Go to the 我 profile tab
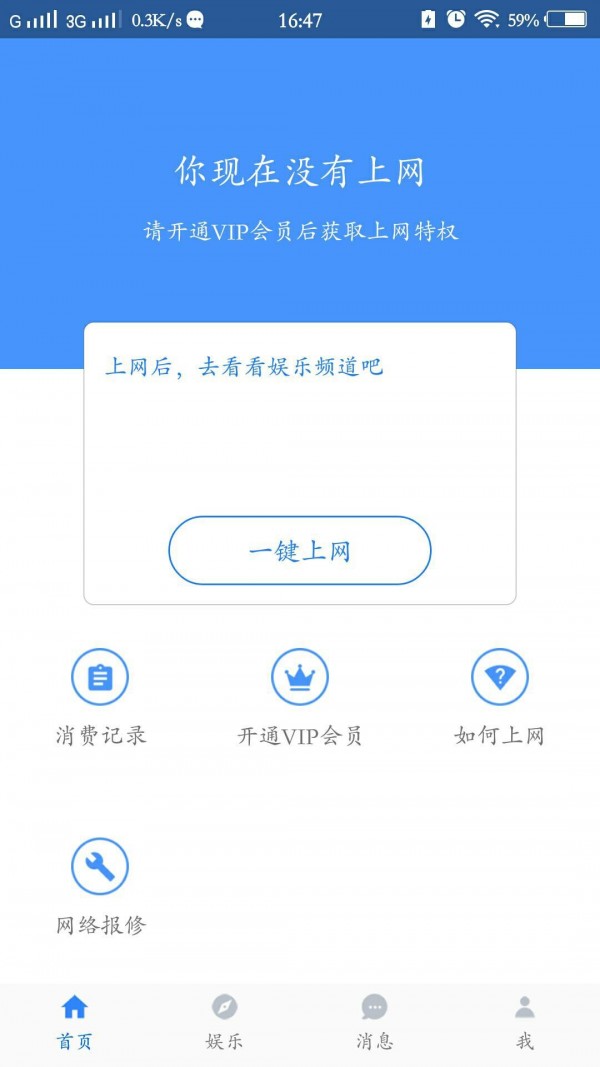This screenshot has width=600, height=1067. tap(525, 1022)
